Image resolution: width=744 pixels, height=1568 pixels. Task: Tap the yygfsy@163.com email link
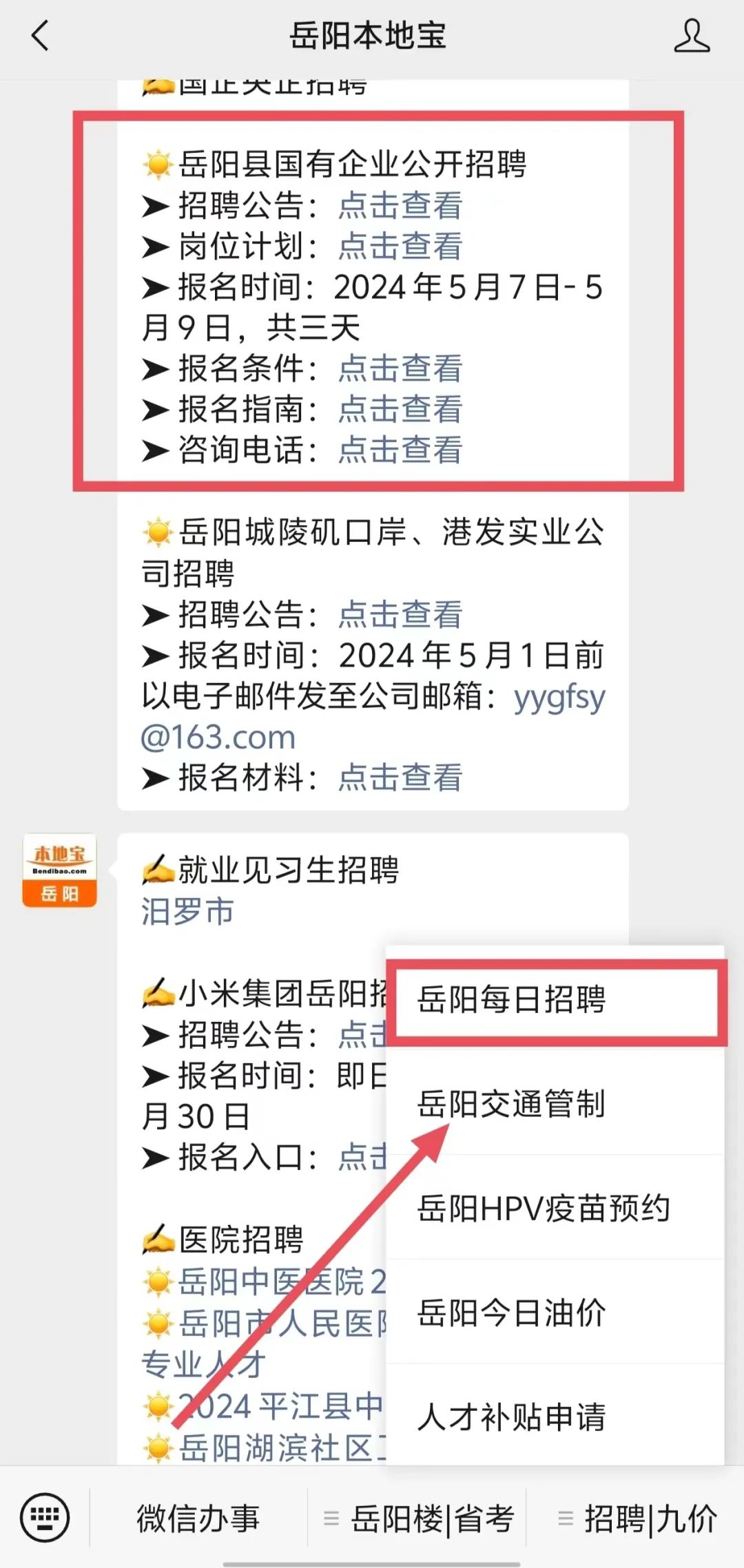[373, 717]
